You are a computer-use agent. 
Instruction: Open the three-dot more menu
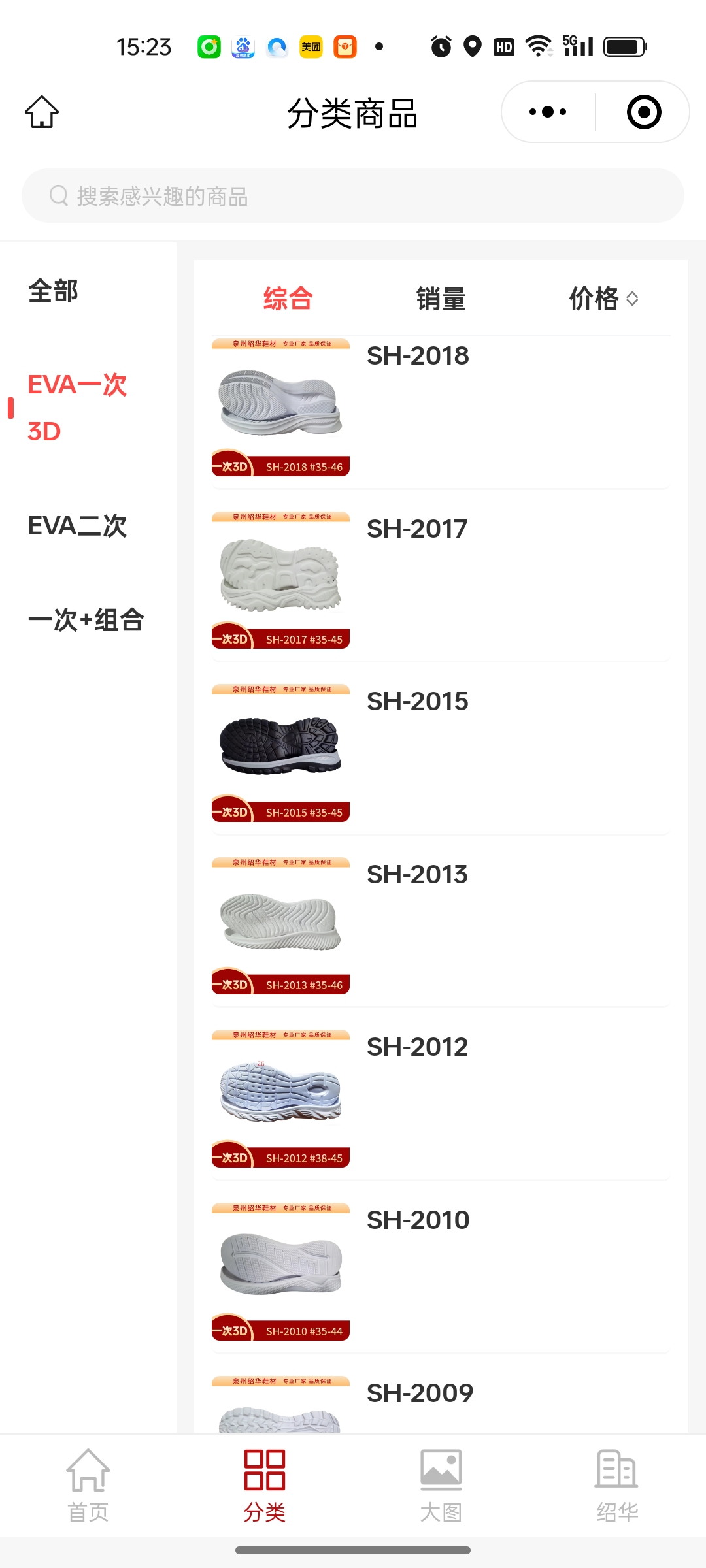[x=548, y=112]
